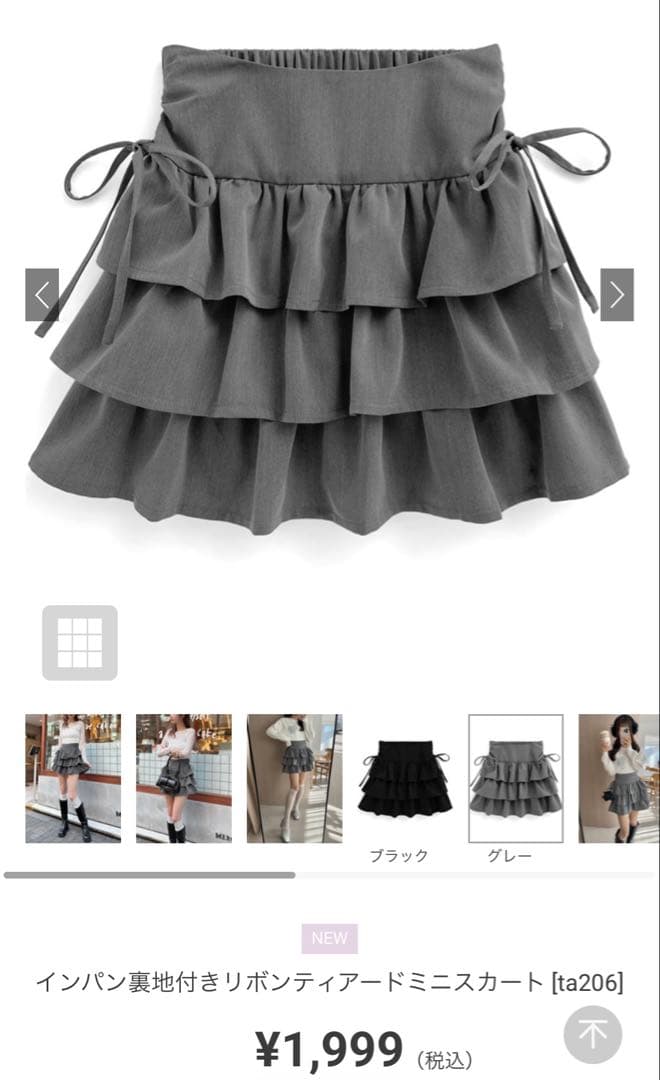Image resolution: width=660 pixels, height=1080 pixels.
Task: View the first street-style model photo
Action: click(x=73, y=778)
